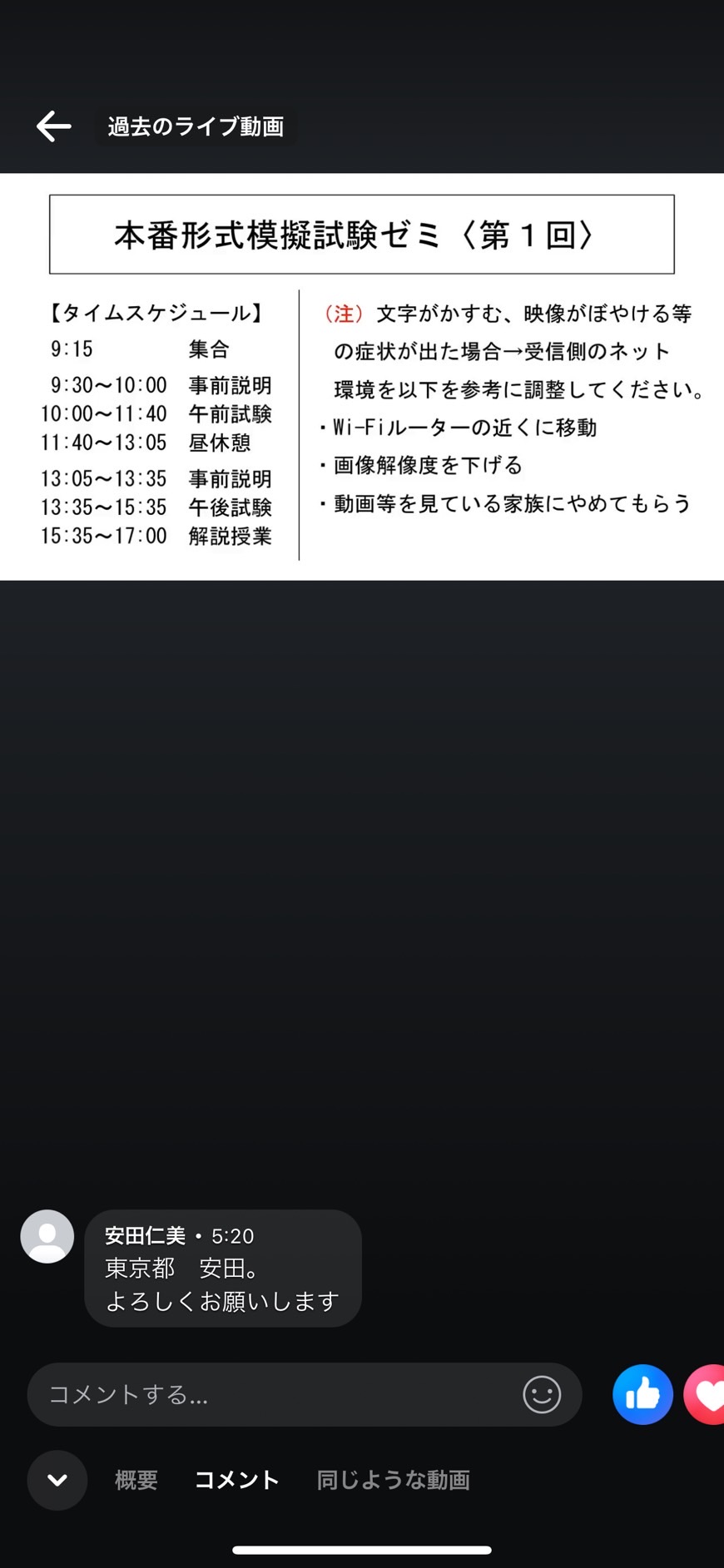Collapse the panel with the down chevron
Image resolution: width=724 pixels, height=1568 pixels.
(x=57, y=1480)
